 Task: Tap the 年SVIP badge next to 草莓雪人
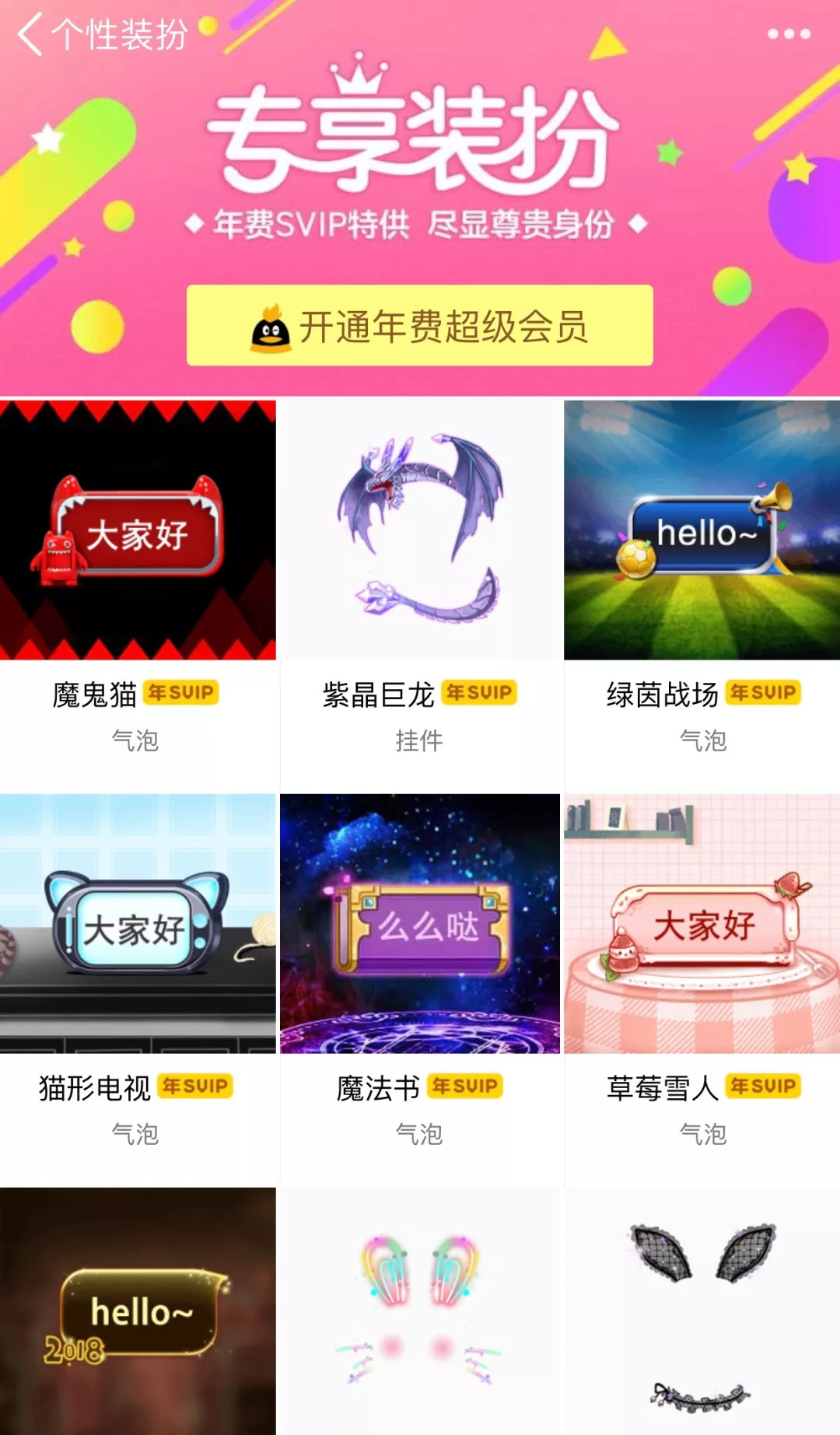pyautogui.click(x=763, y=1085)
